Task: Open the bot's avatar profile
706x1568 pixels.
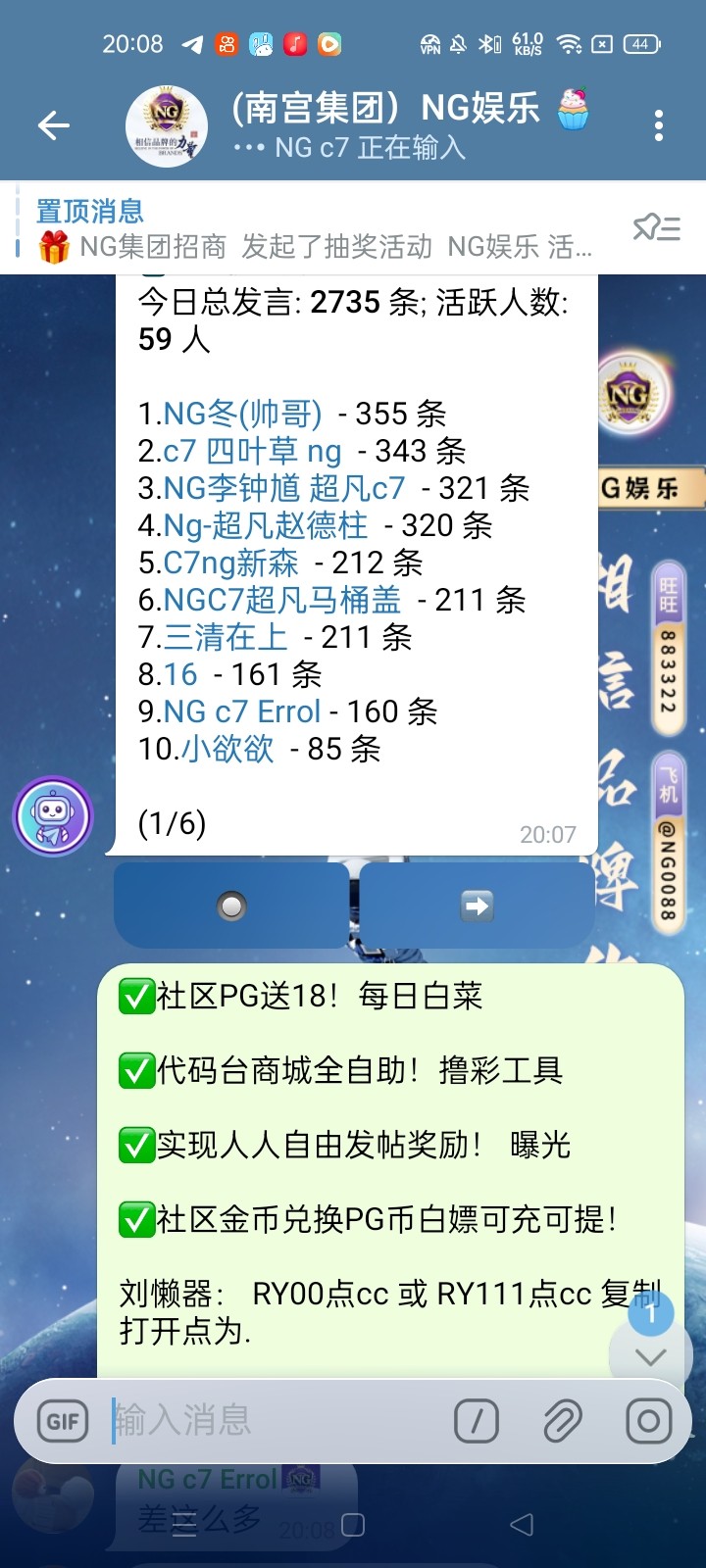Action: click(53, 815)
